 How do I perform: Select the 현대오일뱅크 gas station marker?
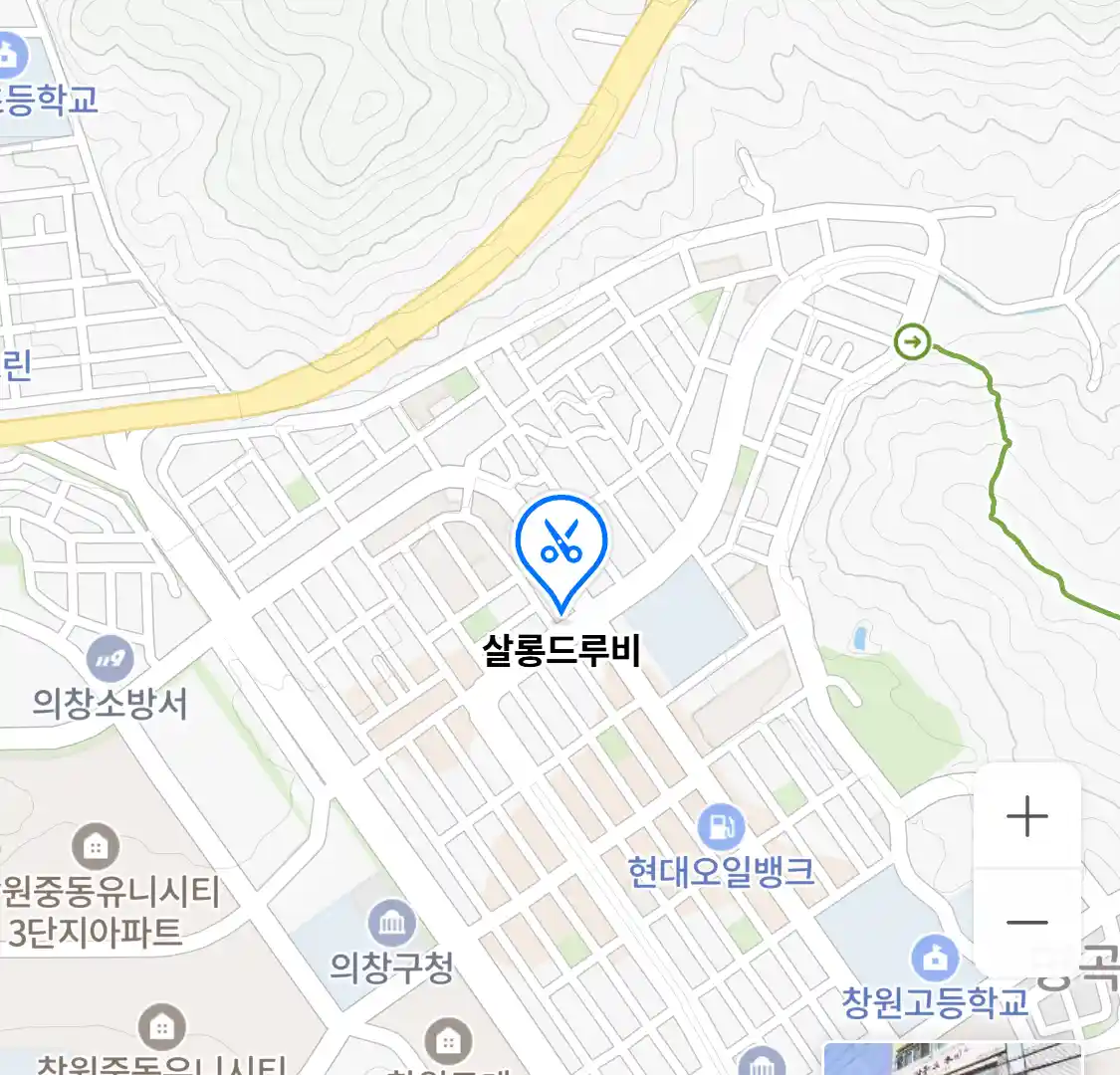tap(721, 827)
